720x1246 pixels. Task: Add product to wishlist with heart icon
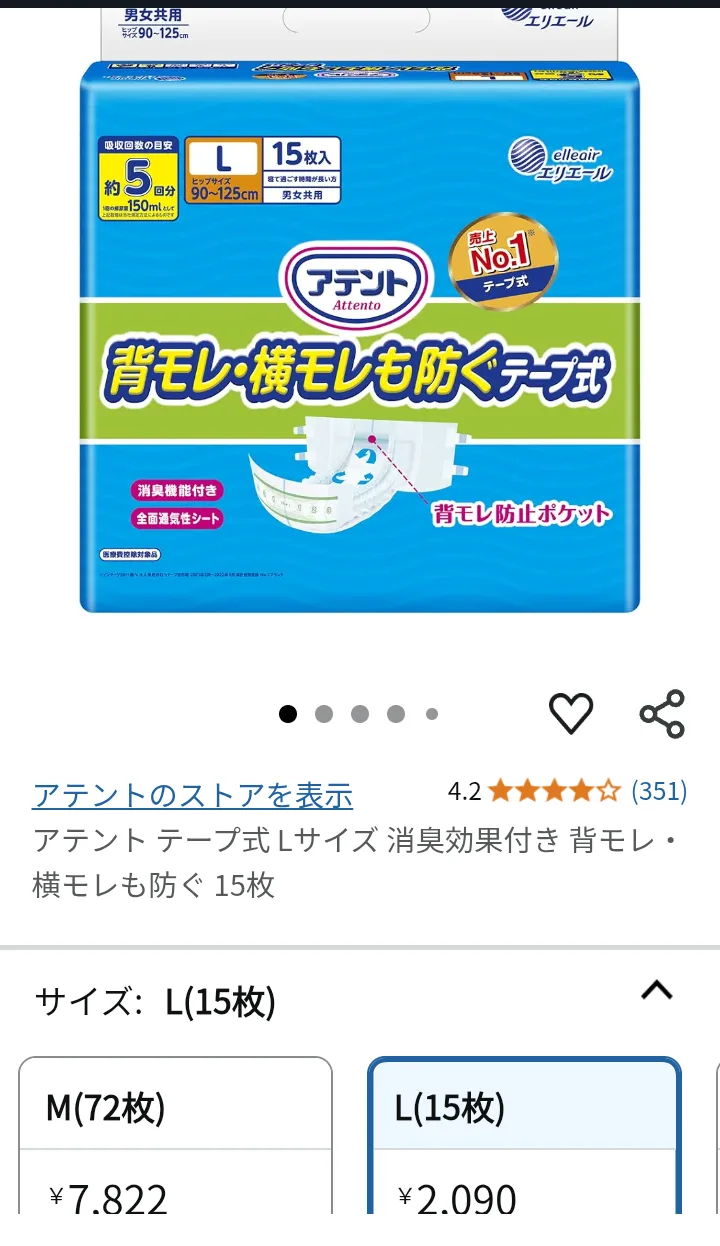click(571, 713)
